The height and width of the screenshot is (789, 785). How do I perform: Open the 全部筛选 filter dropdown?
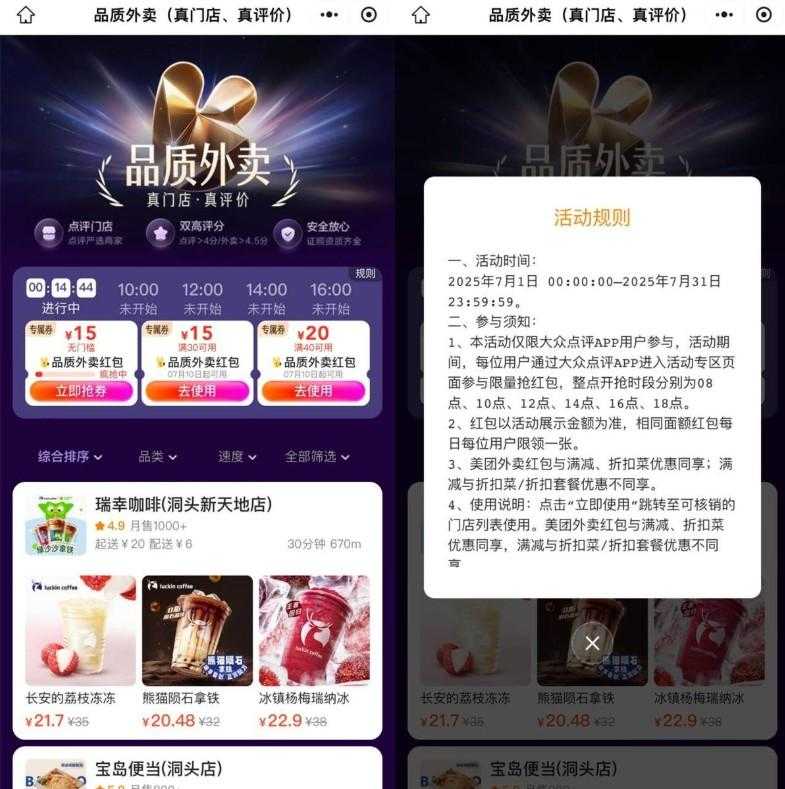coord(317,457)
